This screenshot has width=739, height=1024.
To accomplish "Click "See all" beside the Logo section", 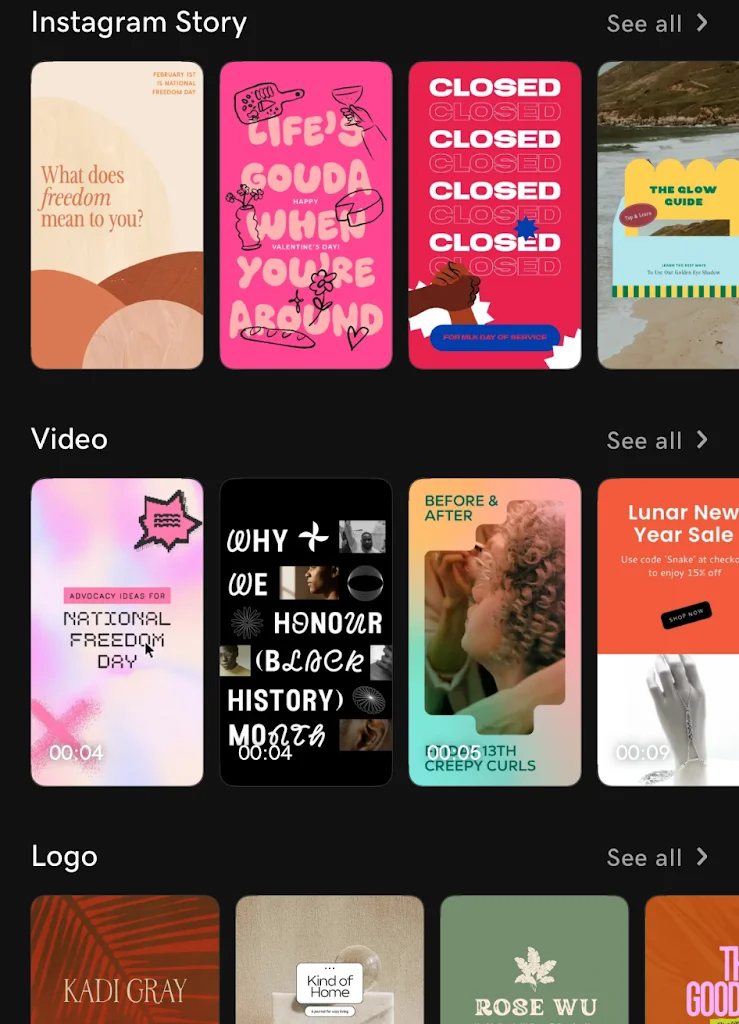I will [644, 857].
